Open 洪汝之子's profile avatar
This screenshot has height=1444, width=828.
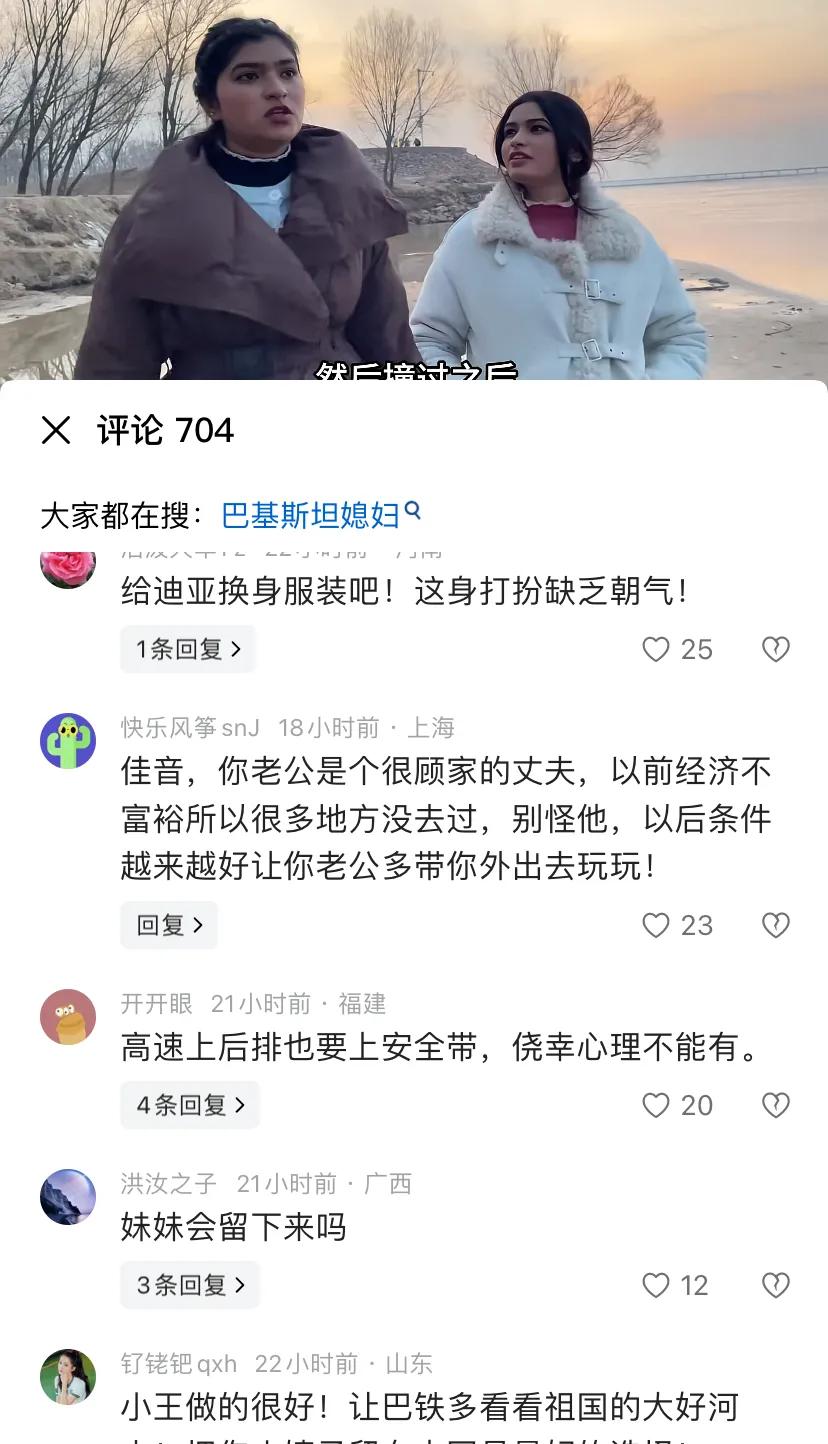68,1196
